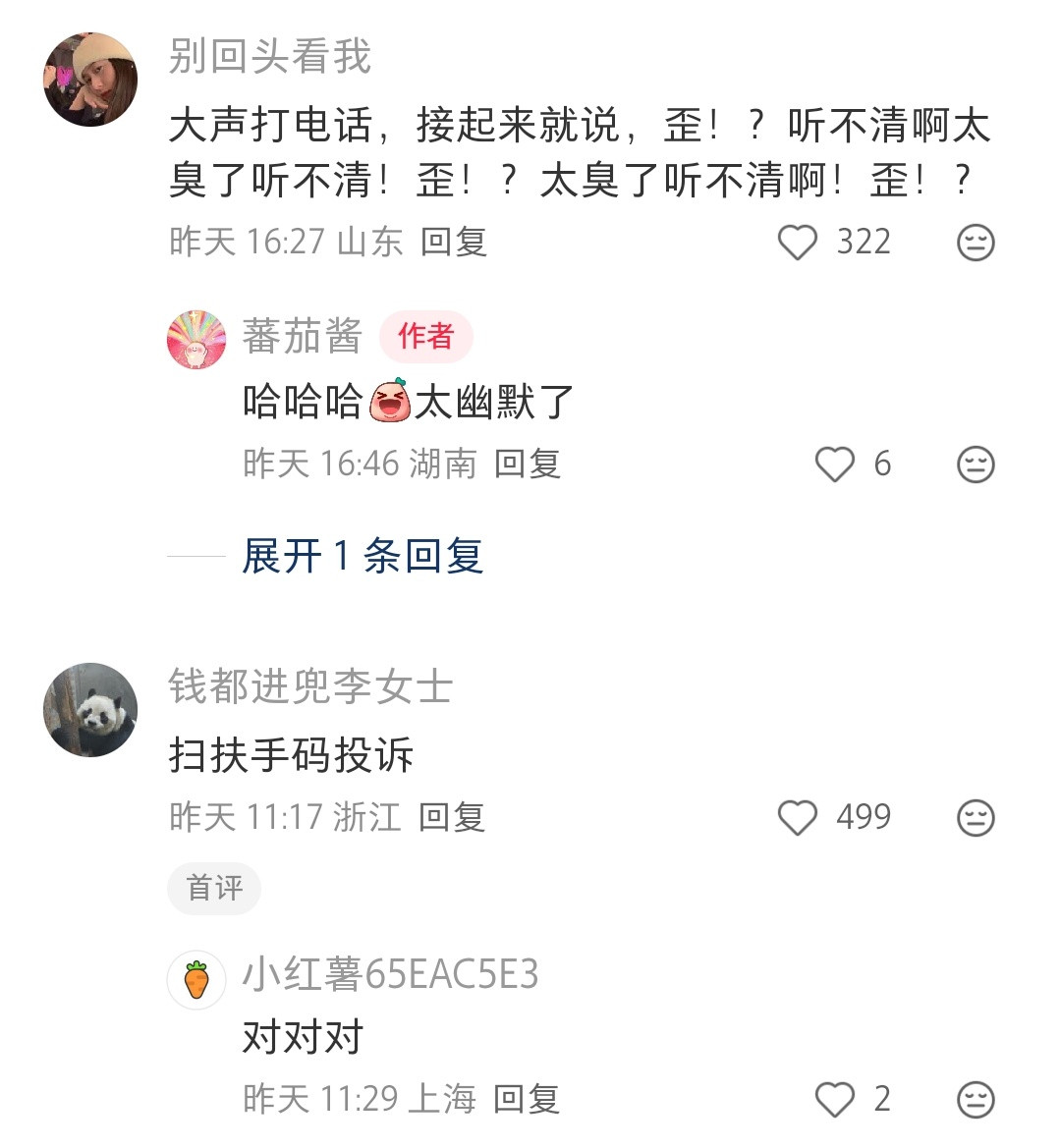
Task: Open username 钱都进兜李女士
Action: 307,688
